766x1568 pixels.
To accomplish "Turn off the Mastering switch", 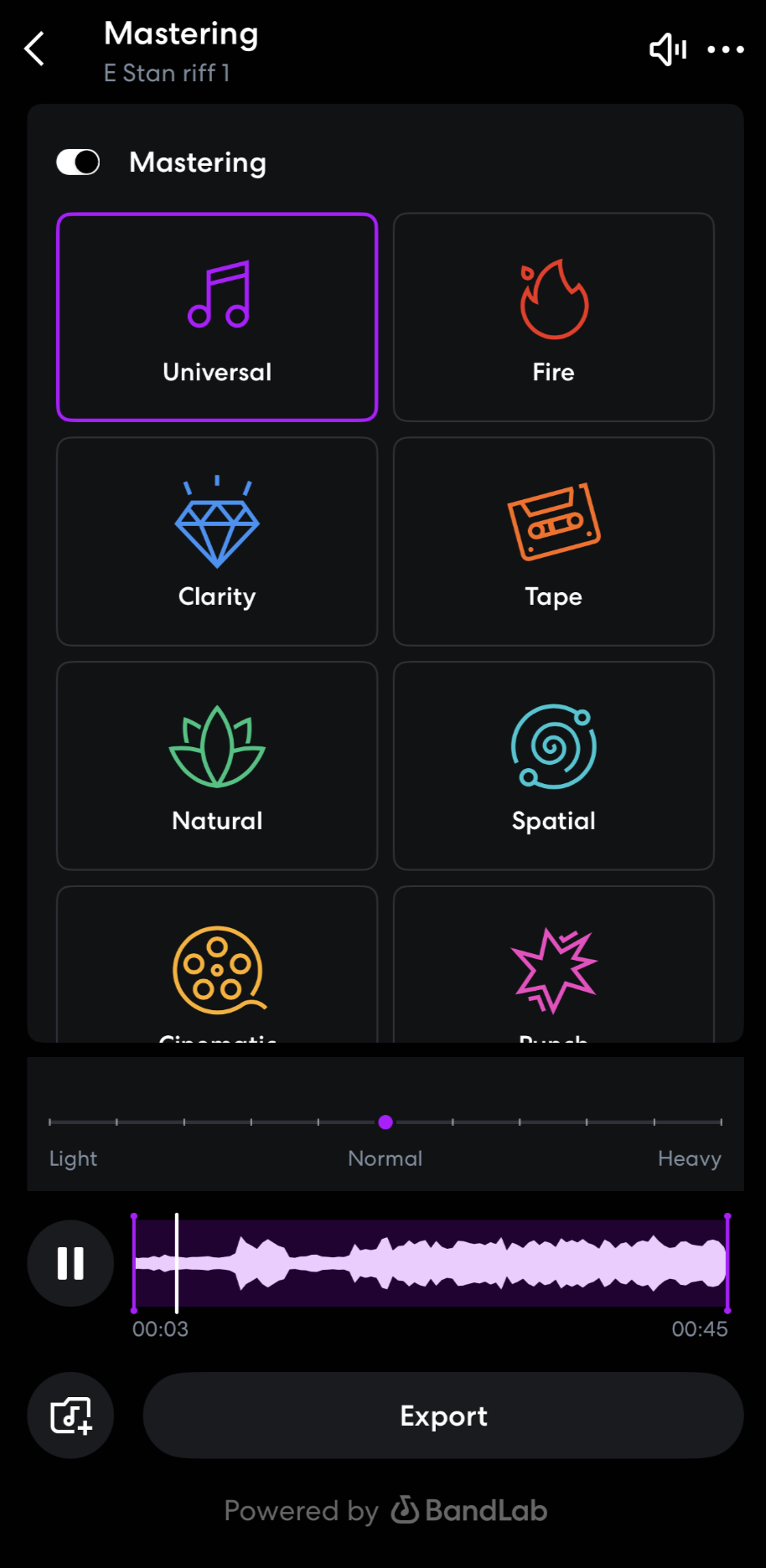I will 78,162.
